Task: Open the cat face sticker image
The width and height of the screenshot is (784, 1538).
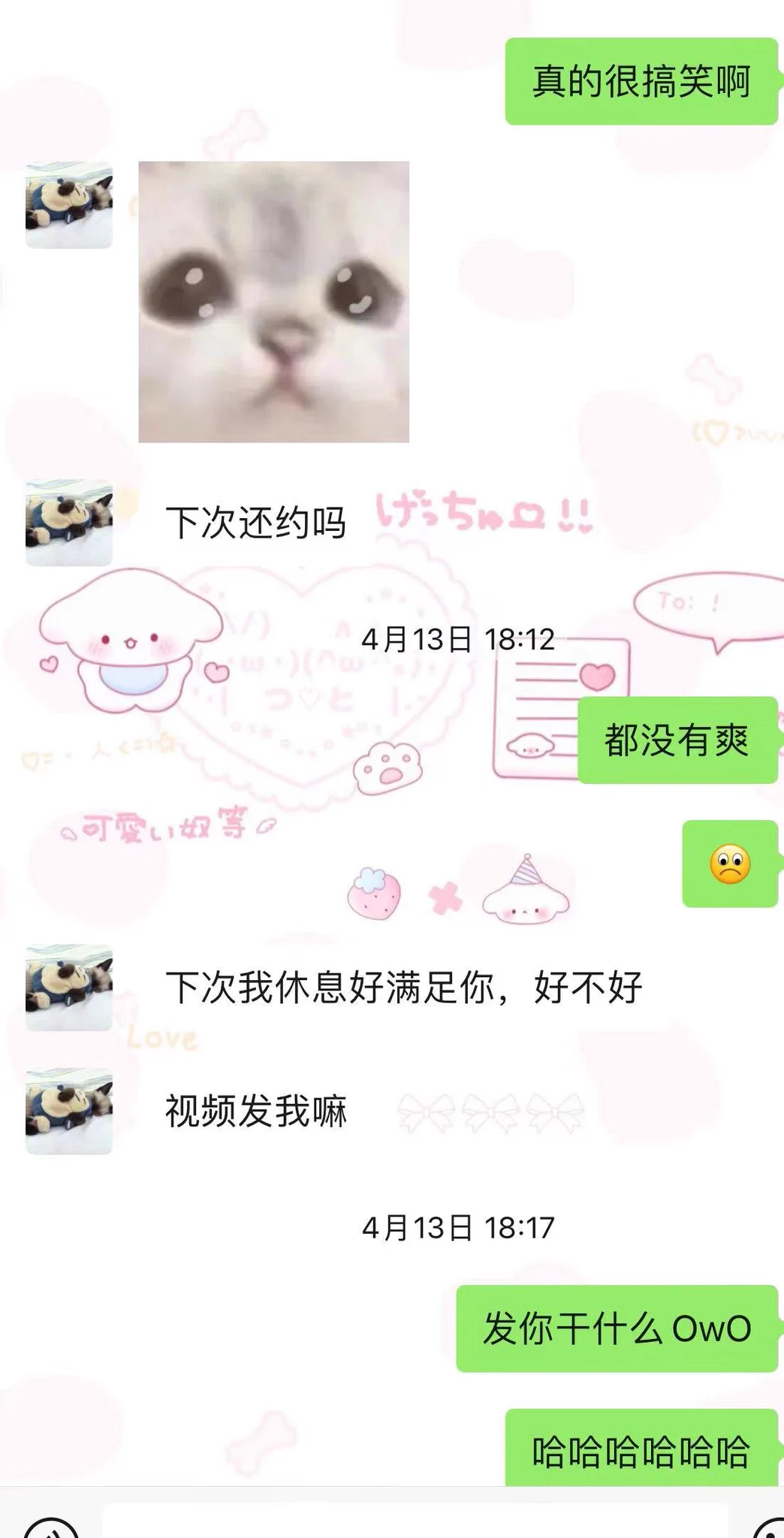Action: 274,301
